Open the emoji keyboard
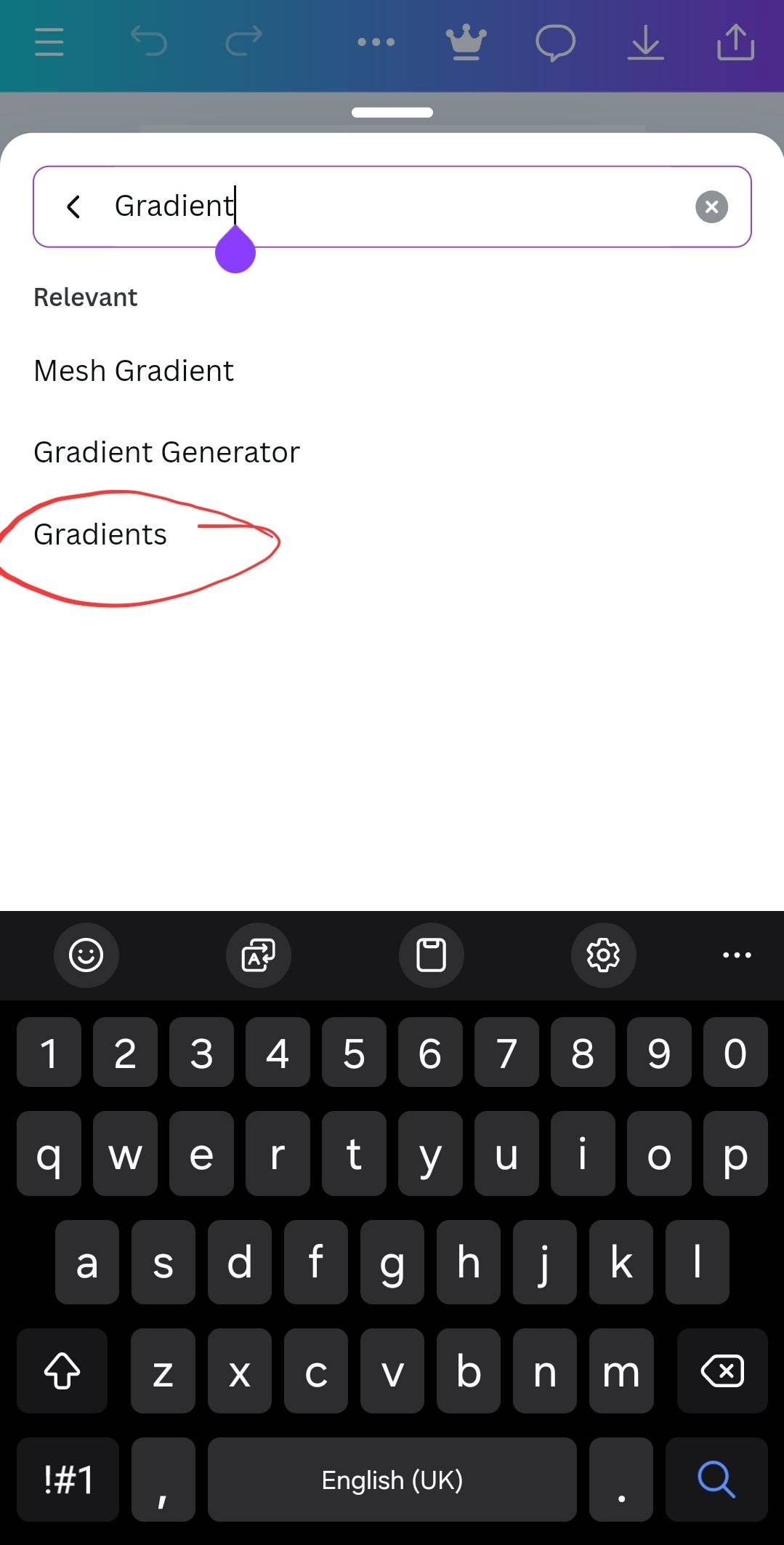 pyautogui.click(x=86, y=955)
